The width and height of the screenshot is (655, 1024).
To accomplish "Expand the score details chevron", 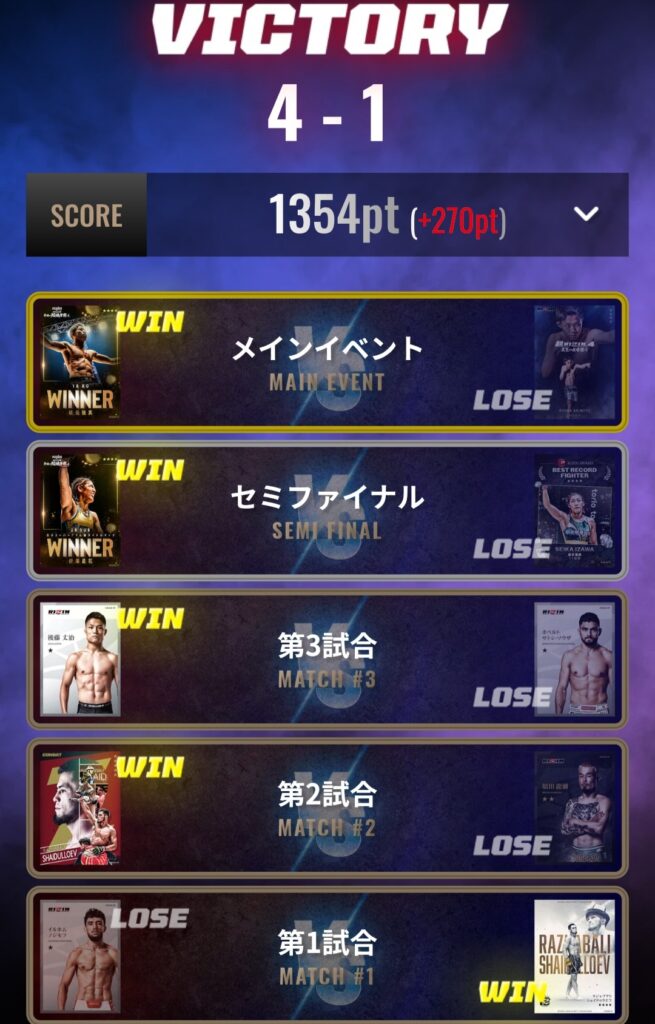I will pyautogui.click(x=586, y=214).
